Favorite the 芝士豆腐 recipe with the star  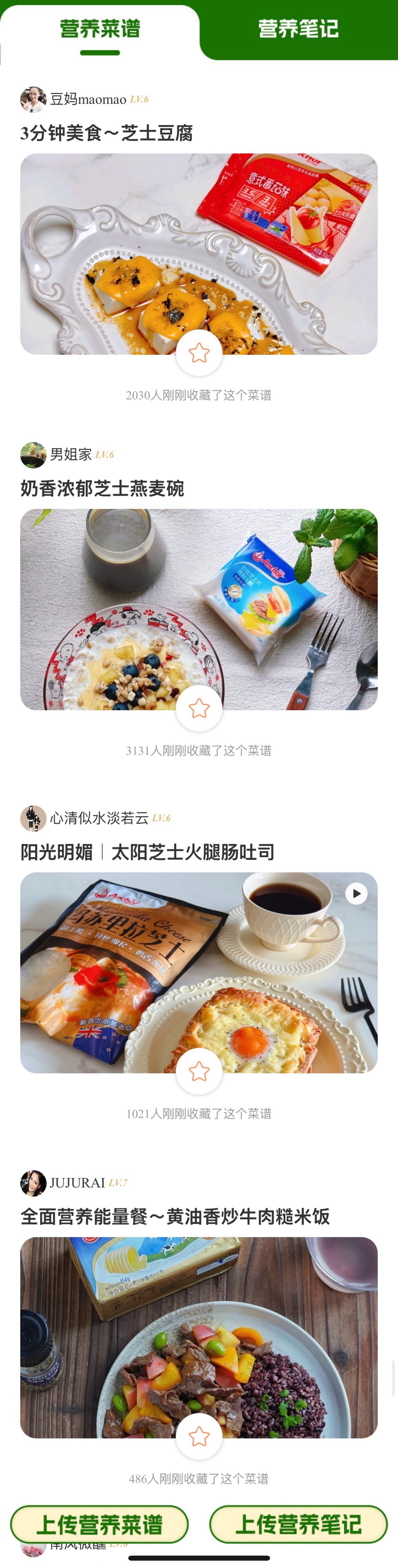point(199,353)
